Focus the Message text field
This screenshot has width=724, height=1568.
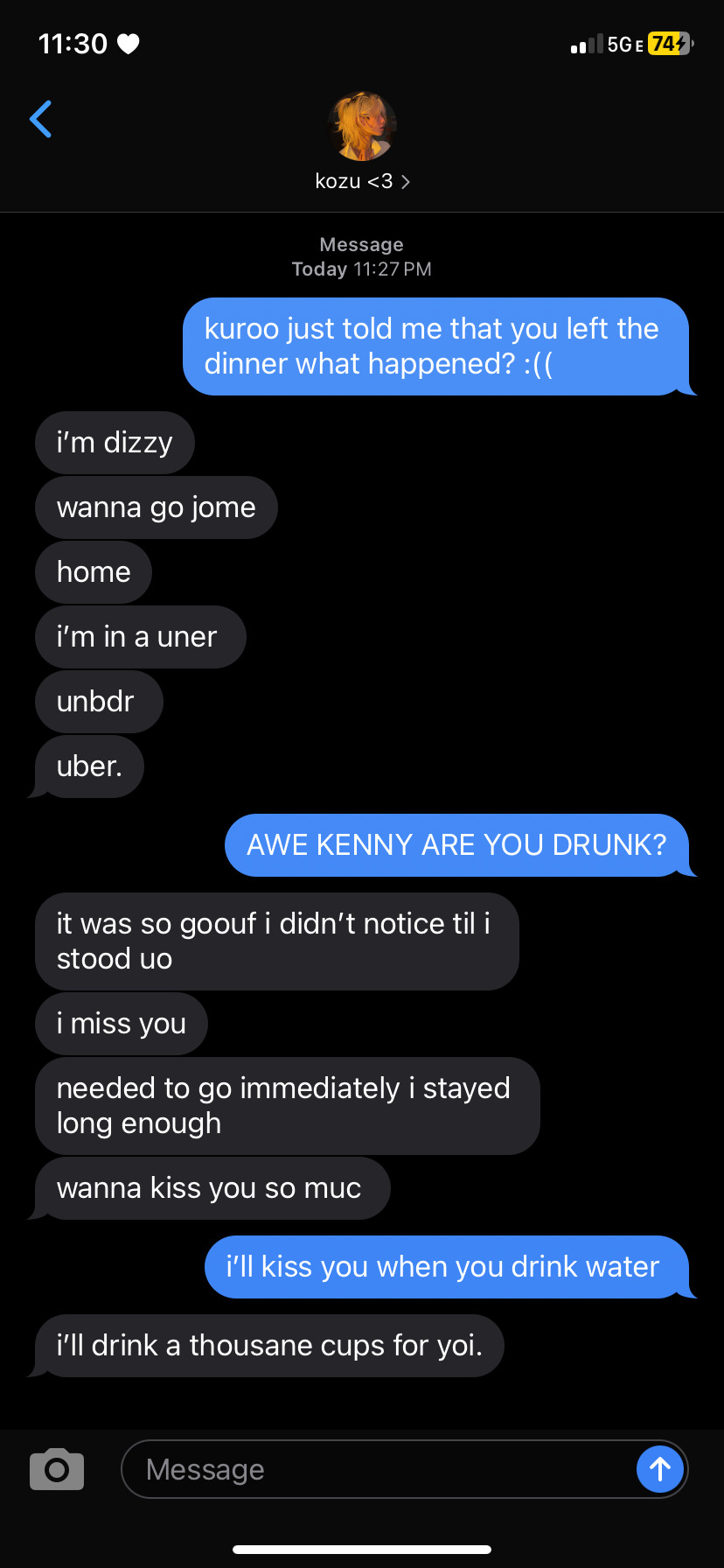[x=376, y=1469]
